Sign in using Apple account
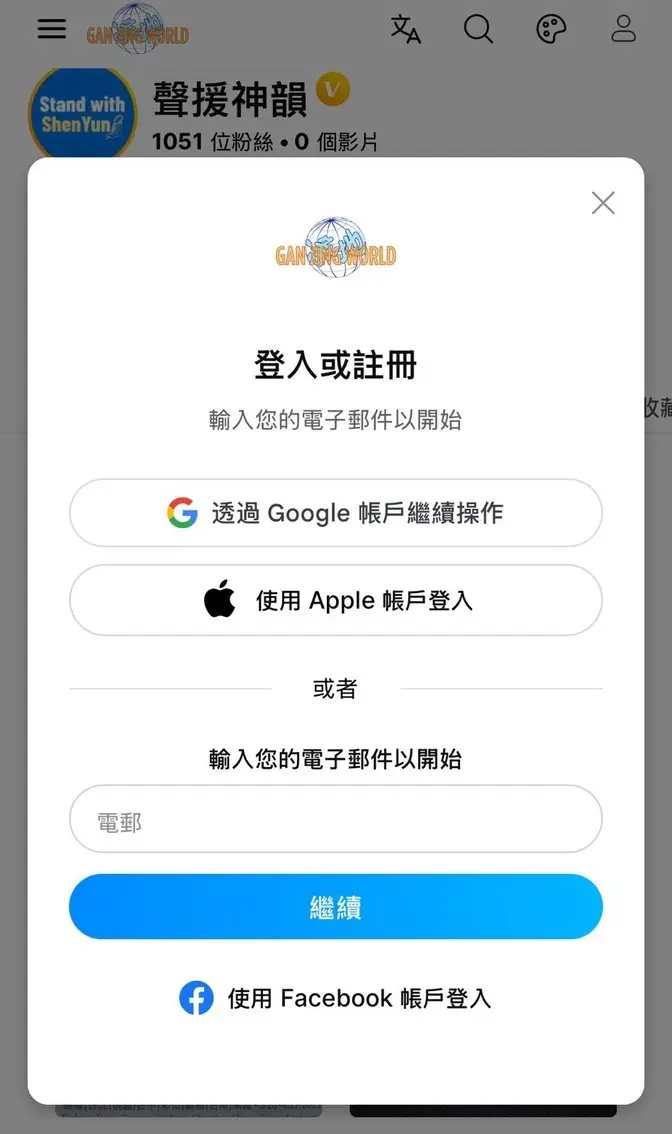Screen dimensions: 672x1134 (336, 600)
